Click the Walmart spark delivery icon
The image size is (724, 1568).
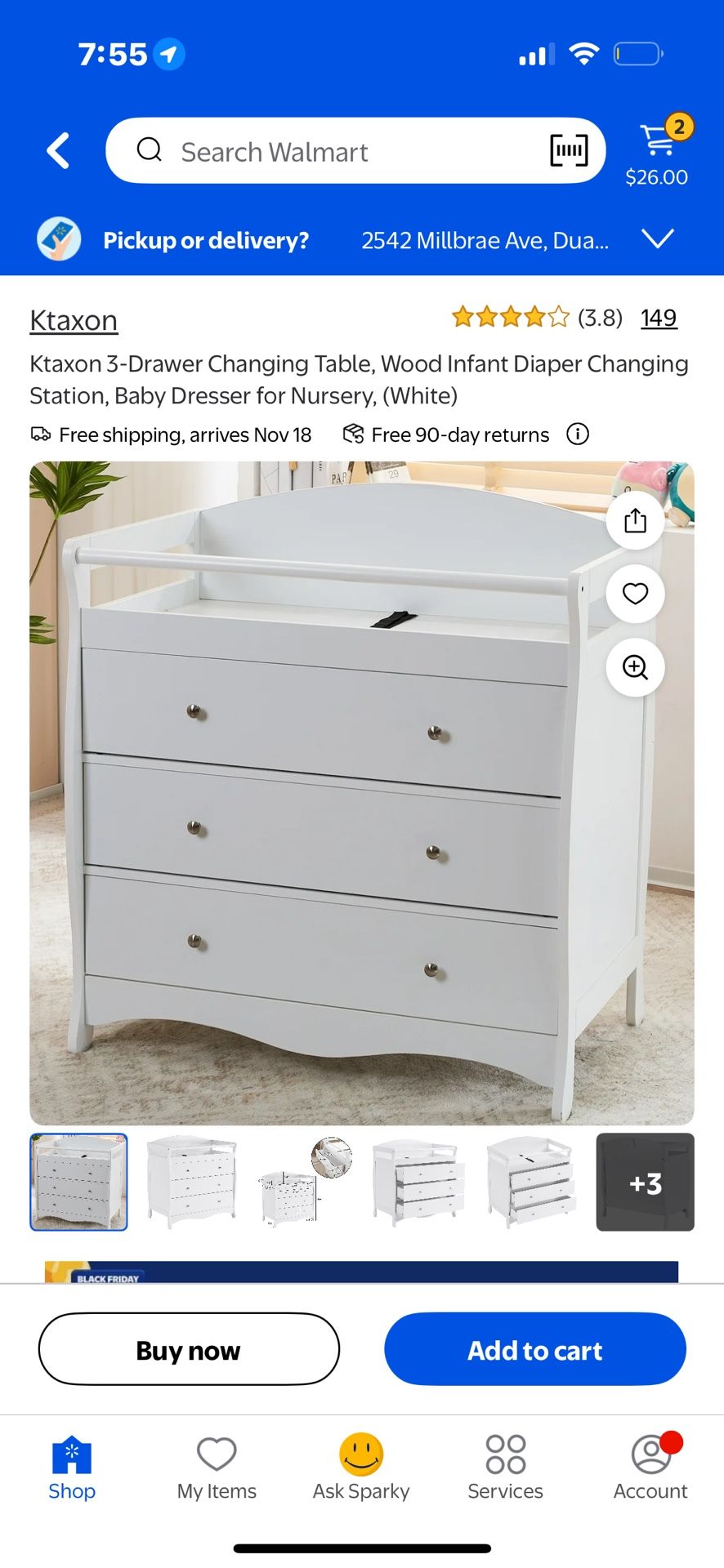[x=55, y=238]
